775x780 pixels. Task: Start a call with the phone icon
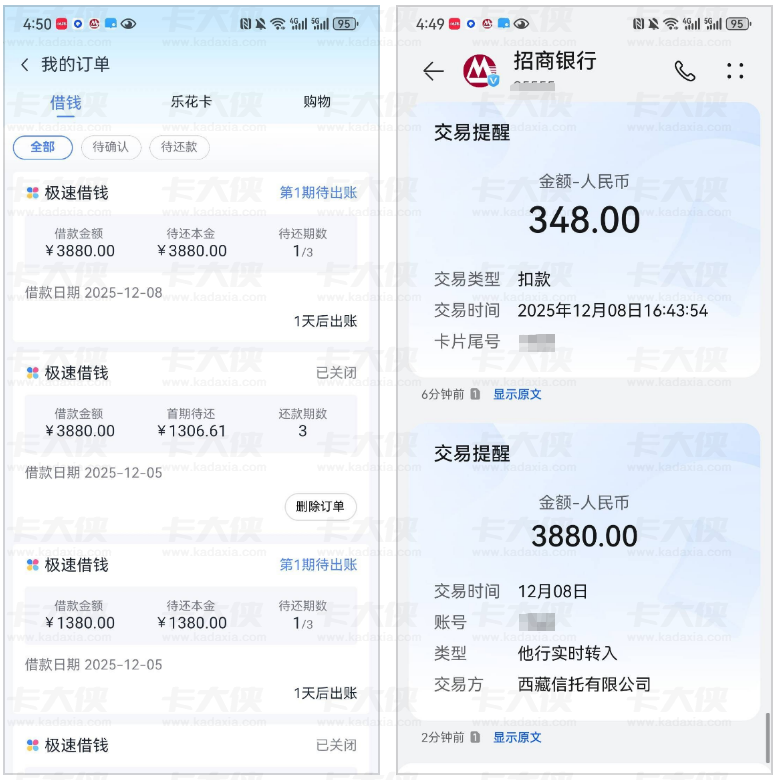[x=684, y=71]
